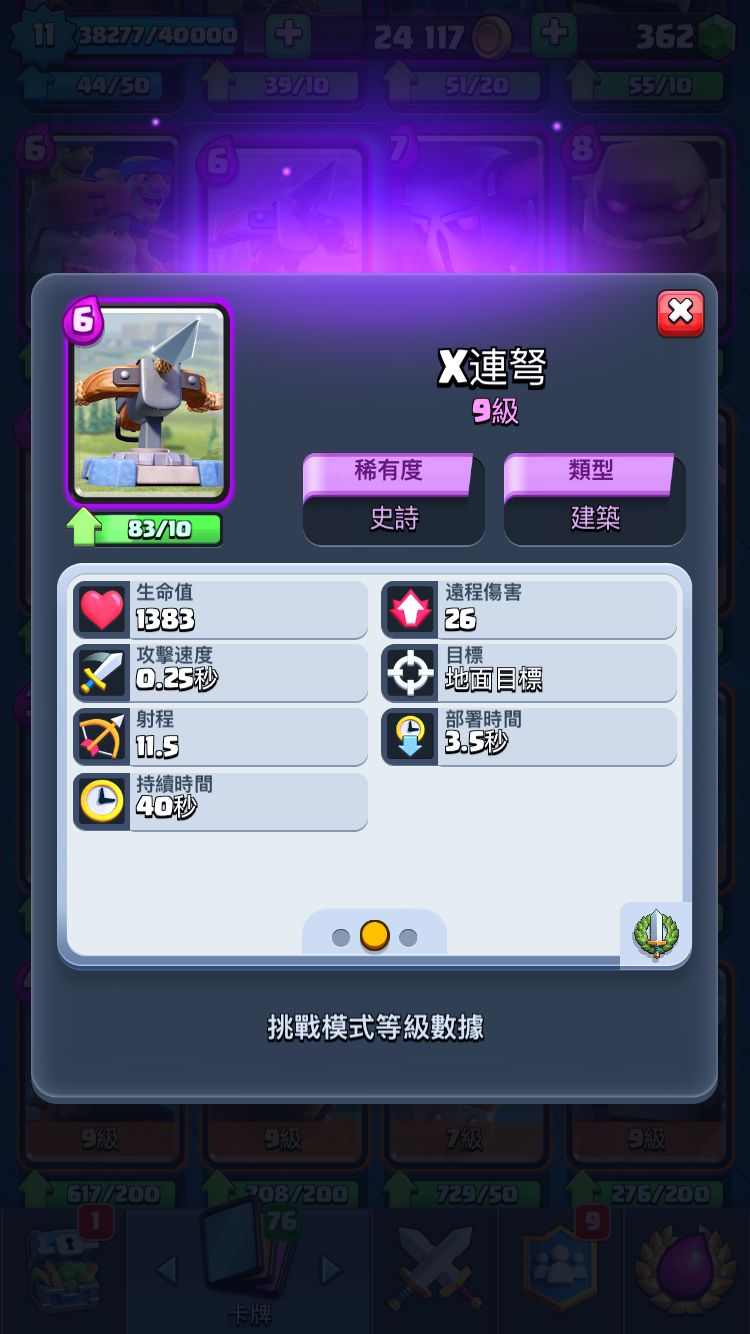Close the X連弩 card info dialog

pyautogui.click(x=680, y=313)
